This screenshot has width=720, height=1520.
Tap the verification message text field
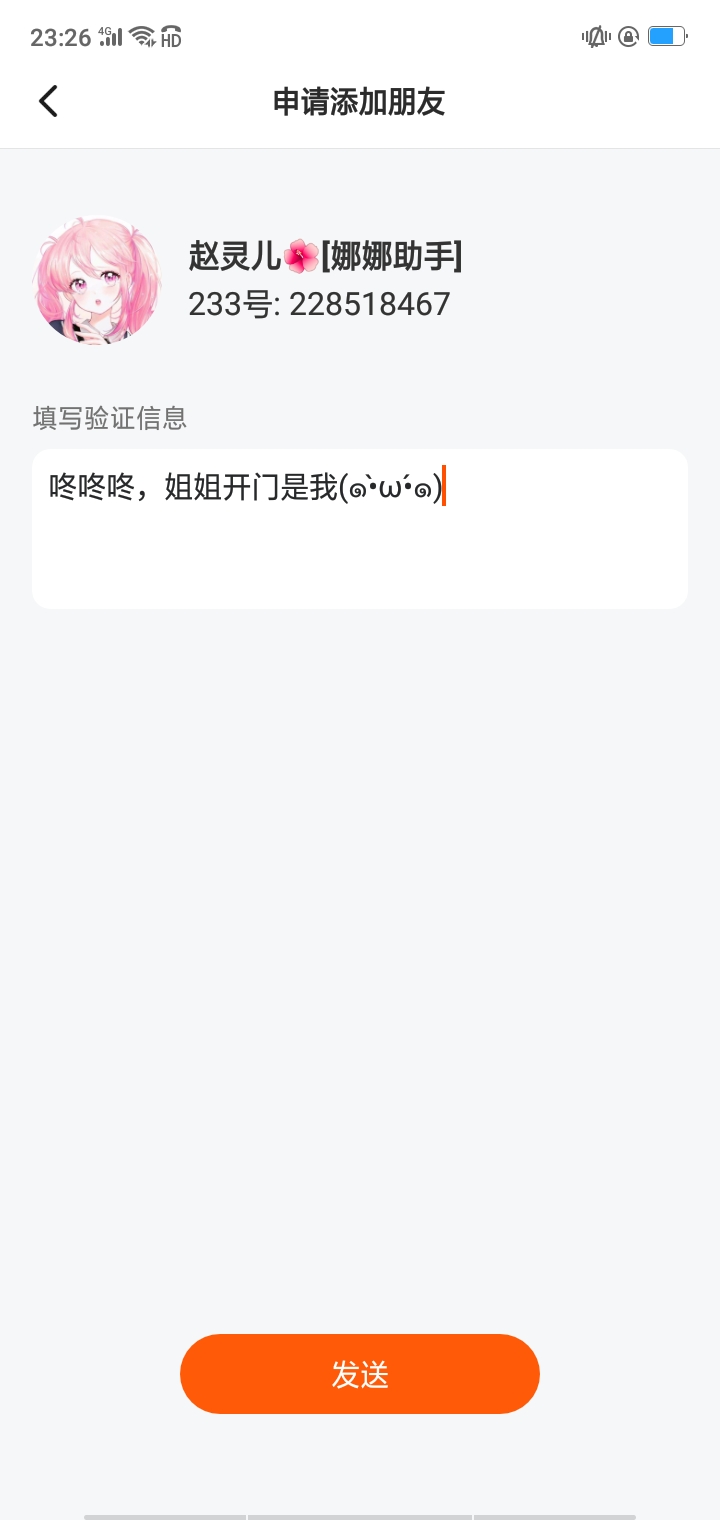point(360,529)
